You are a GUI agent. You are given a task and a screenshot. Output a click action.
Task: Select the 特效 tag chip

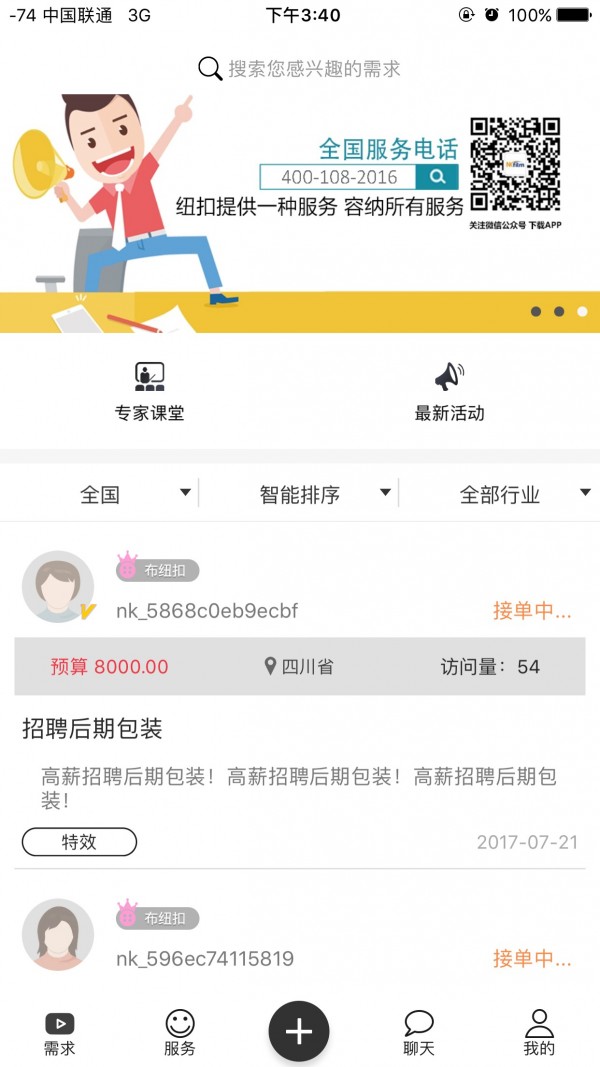coord(79,842)
